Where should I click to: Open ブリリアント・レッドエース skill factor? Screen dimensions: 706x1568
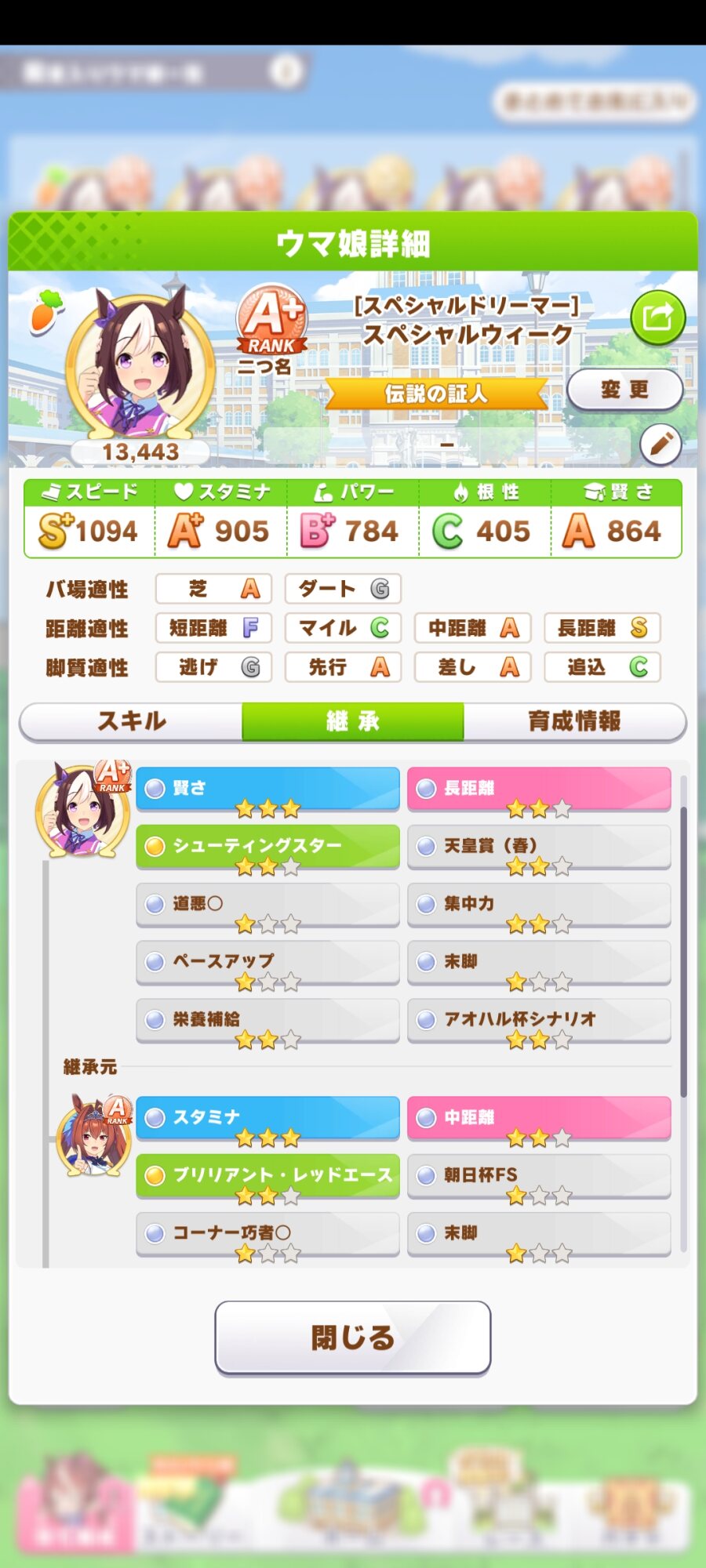[x=267, y=1176]
